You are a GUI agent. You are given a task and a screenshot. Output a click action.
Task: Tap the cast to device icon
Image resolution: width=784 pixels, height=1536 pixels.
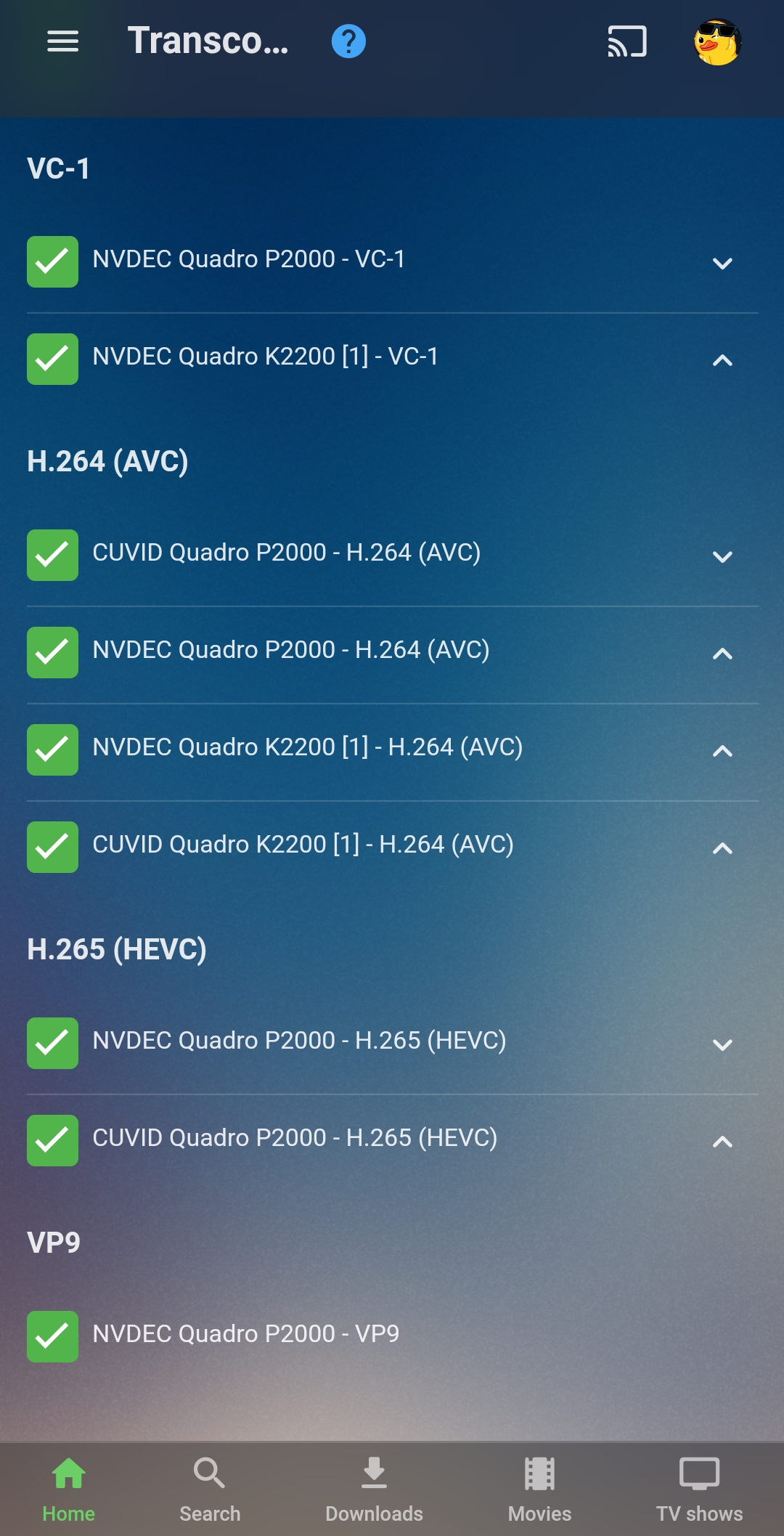click(627, 41)
